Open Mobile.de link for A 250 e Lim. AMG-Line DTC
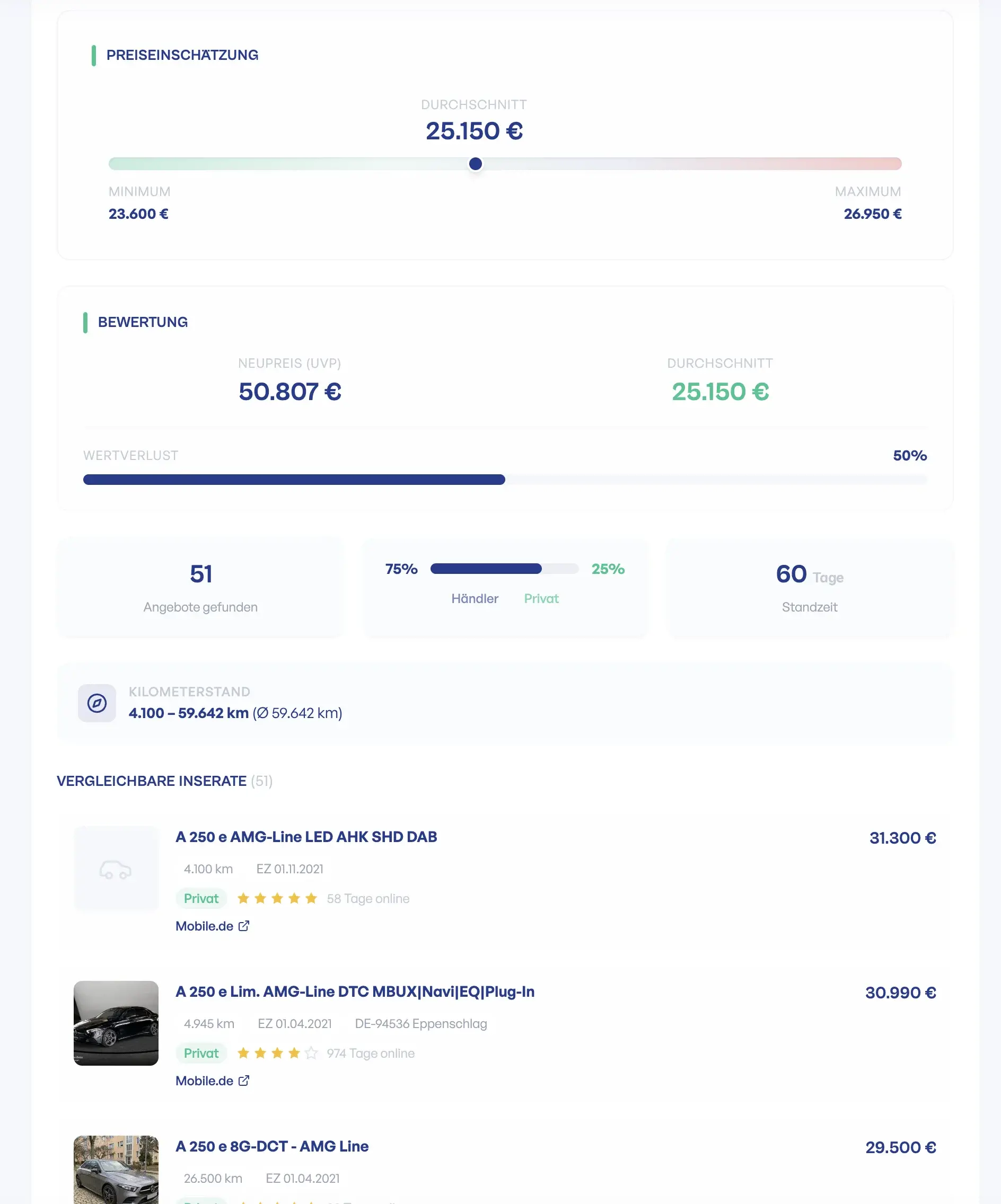 (212, 1081)
